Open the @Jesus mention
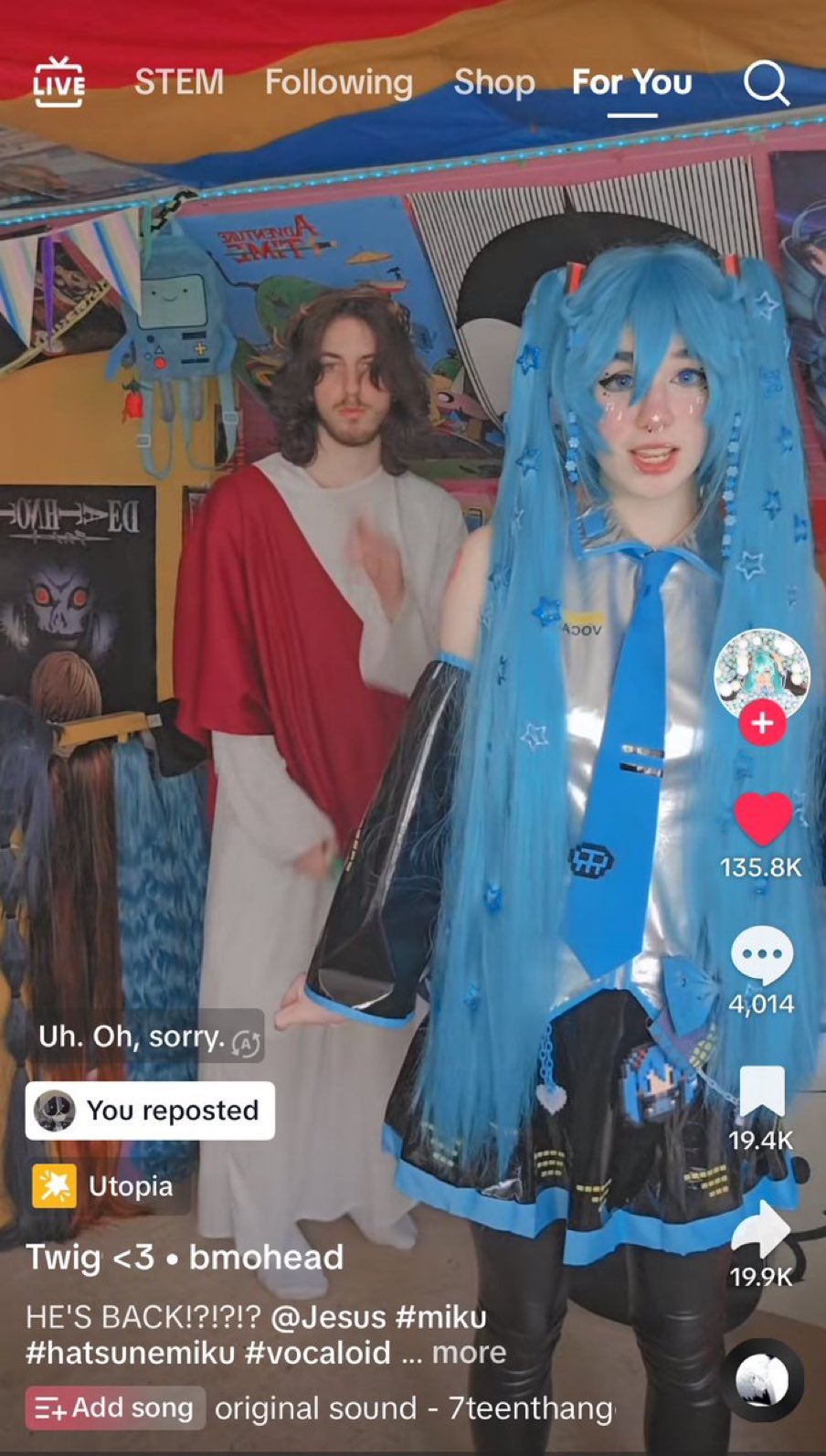The height and width of the screenshot is (1456, 826). [329, 1317]
